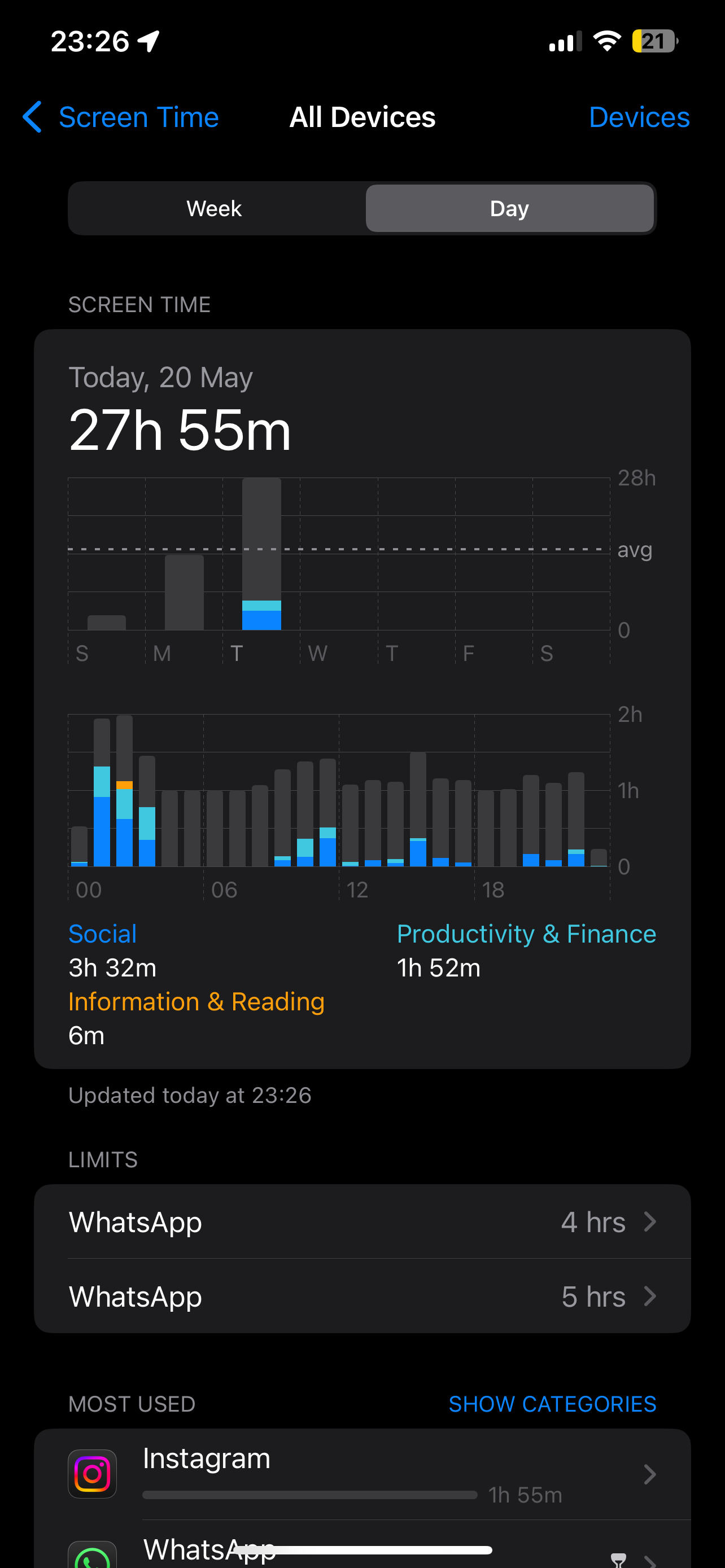Open the Instagram app icon

pyautogui.click(x=92, y=1474)
